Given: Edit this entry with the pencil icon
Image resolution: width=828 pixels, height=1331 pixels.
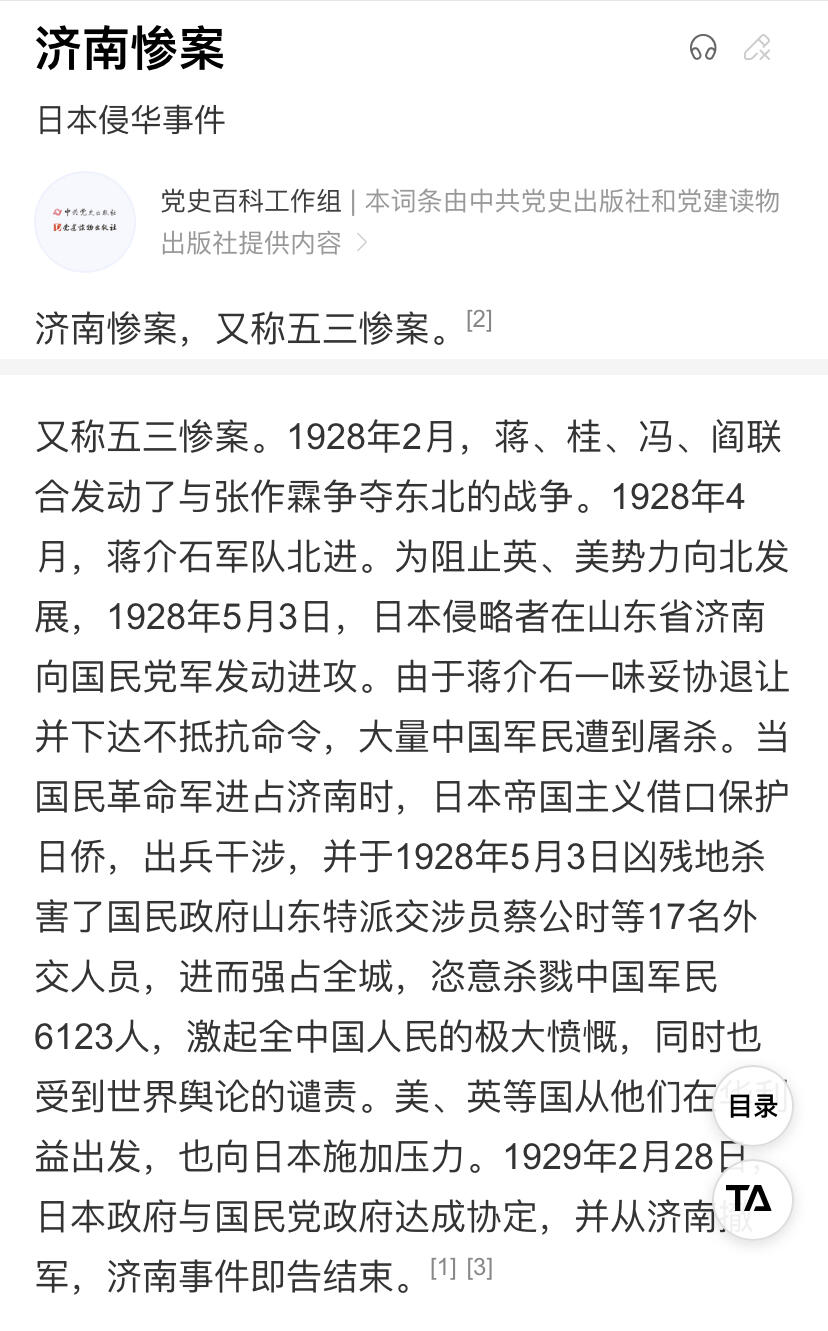Looking at the screenshot, I should click(x=757, y=47).
